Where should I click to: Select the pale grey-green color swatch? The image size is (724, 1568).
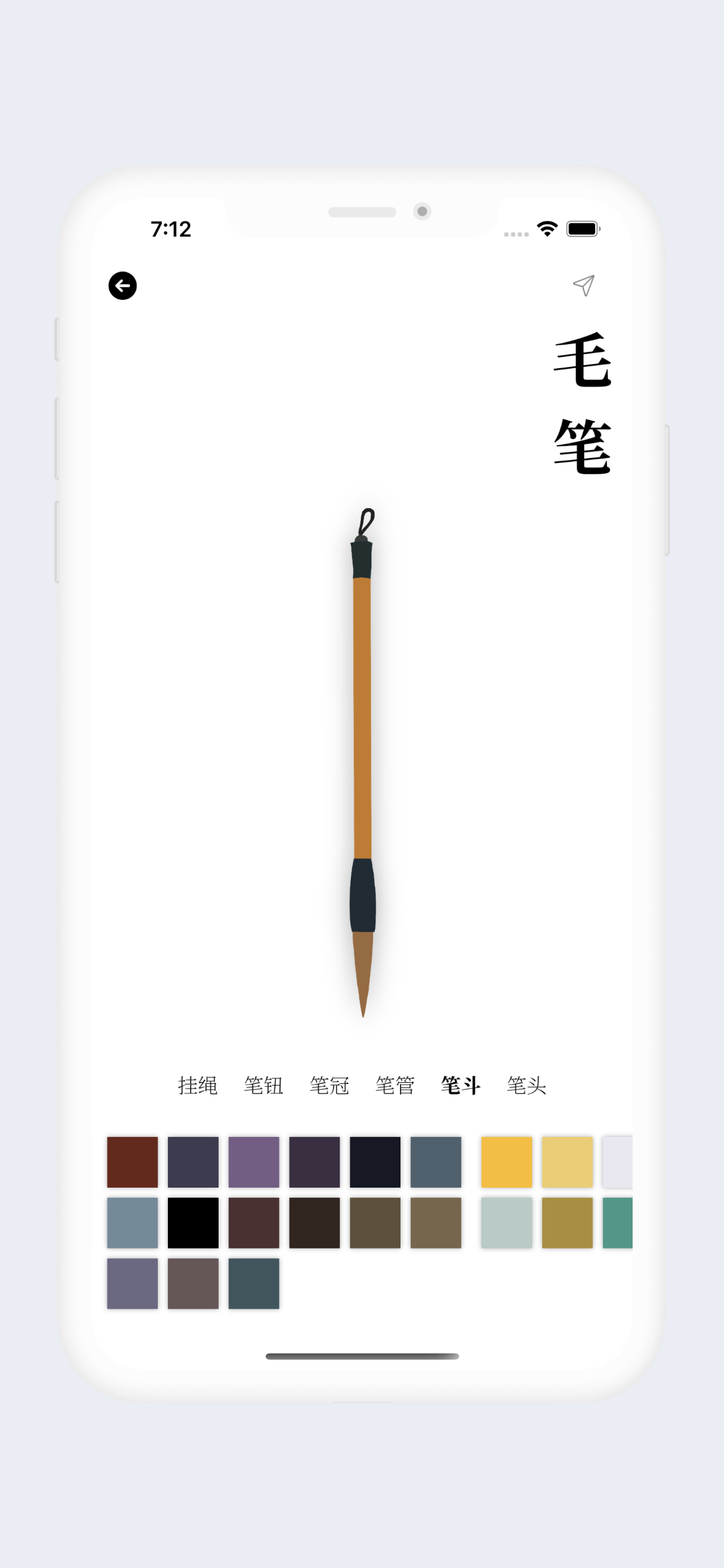click(x=506, y=1222)
